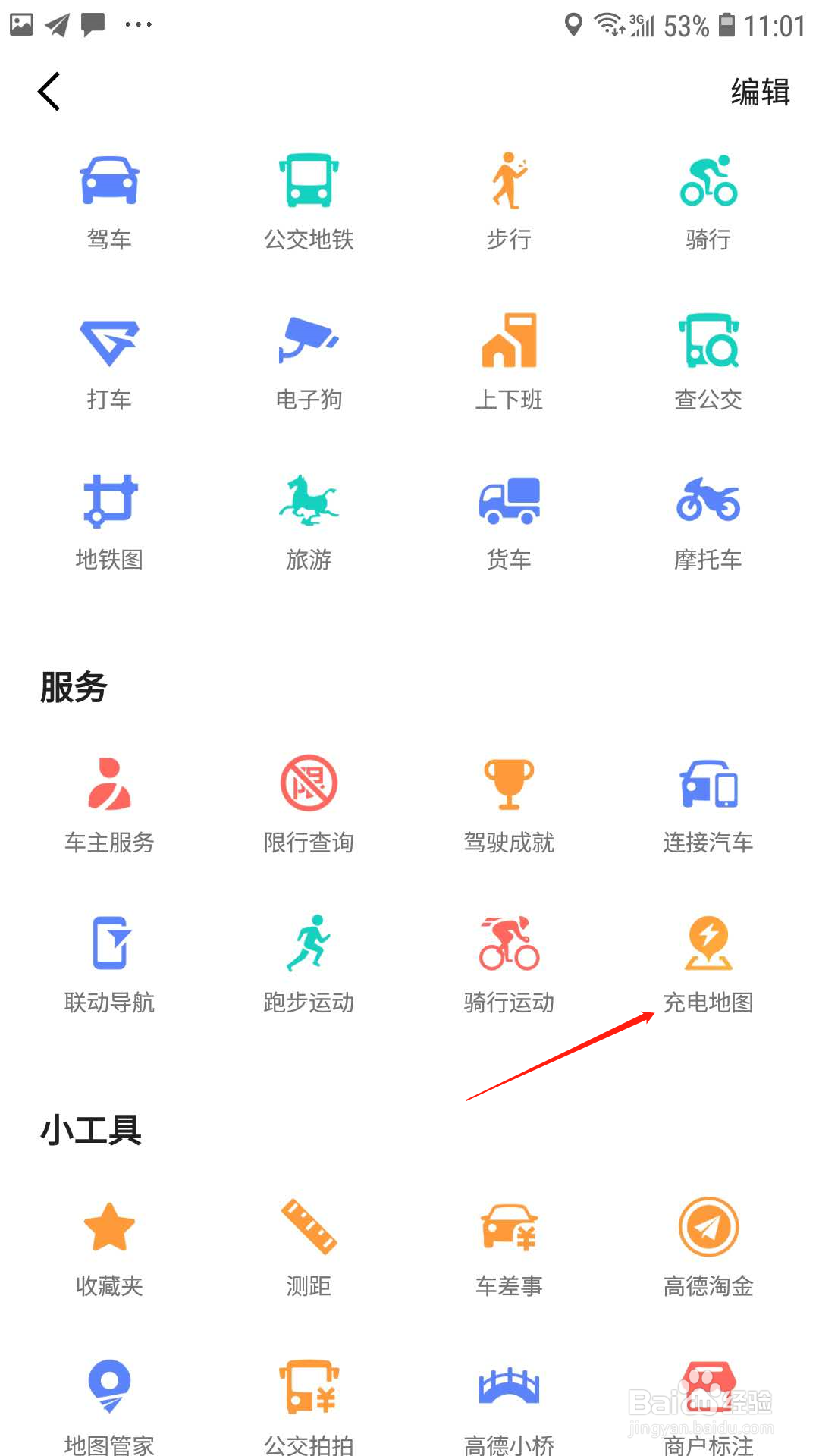Tap the back arrow at top left

coord(49,91)
